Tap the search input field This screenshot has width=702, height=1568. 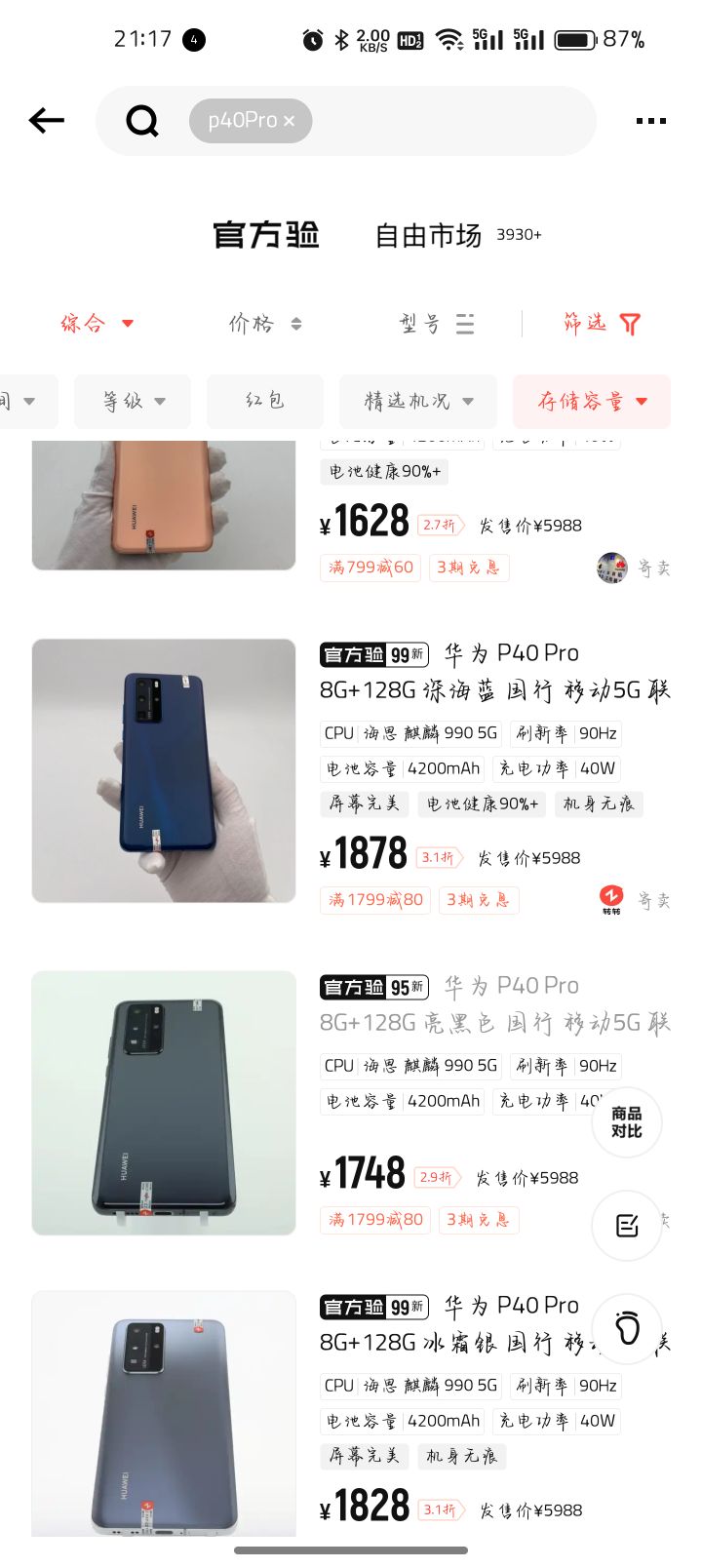(448, 121)
